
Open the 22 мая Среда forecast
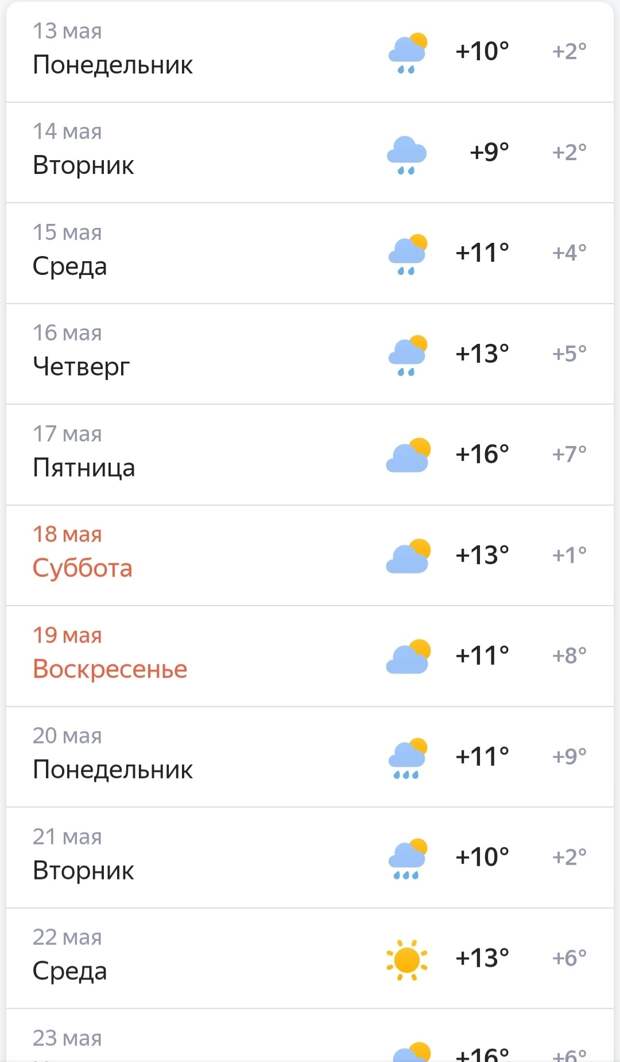[x=310, y=958]
